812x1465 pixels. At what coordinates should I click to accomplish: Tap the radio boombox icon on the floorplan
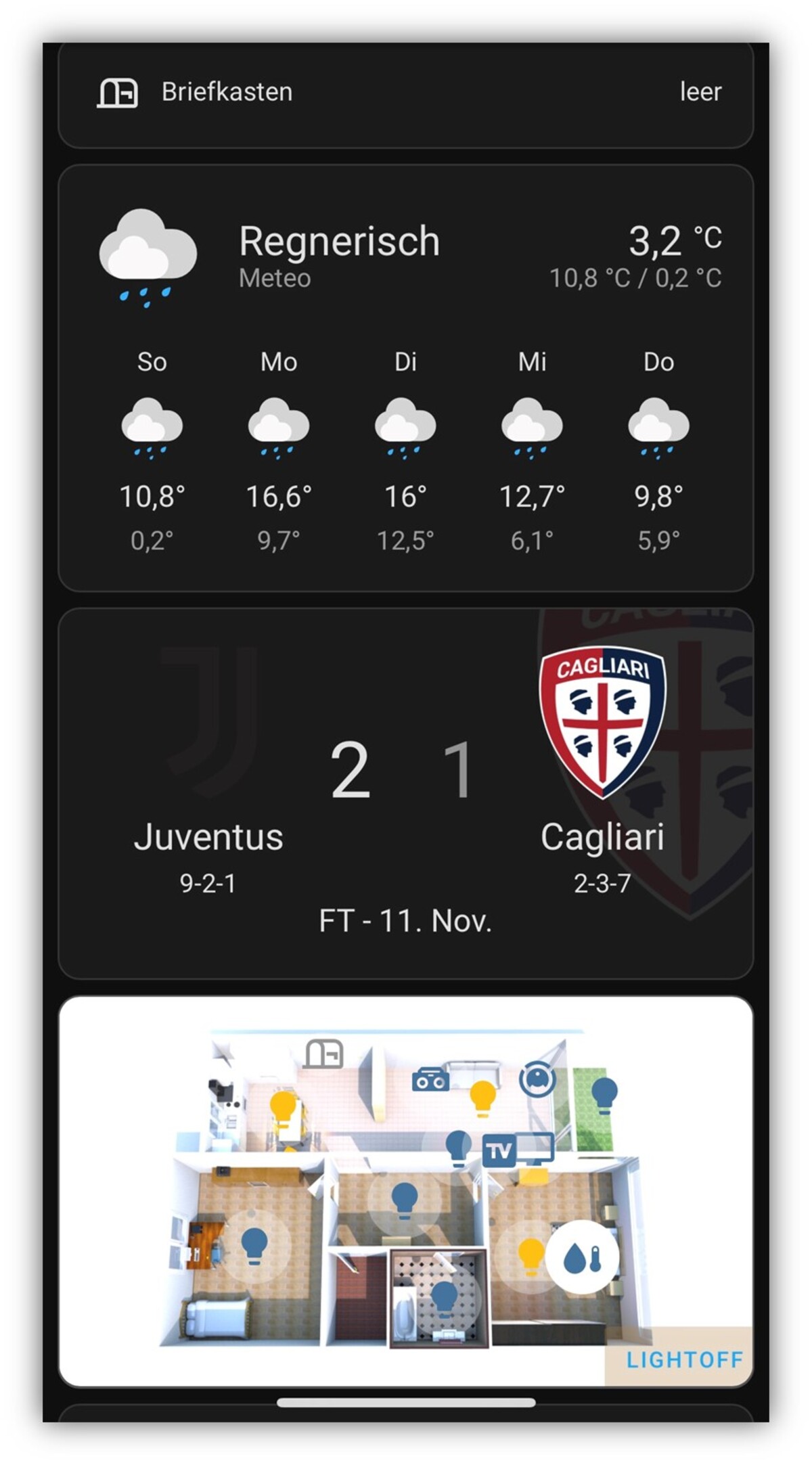tap(430, 1079)
